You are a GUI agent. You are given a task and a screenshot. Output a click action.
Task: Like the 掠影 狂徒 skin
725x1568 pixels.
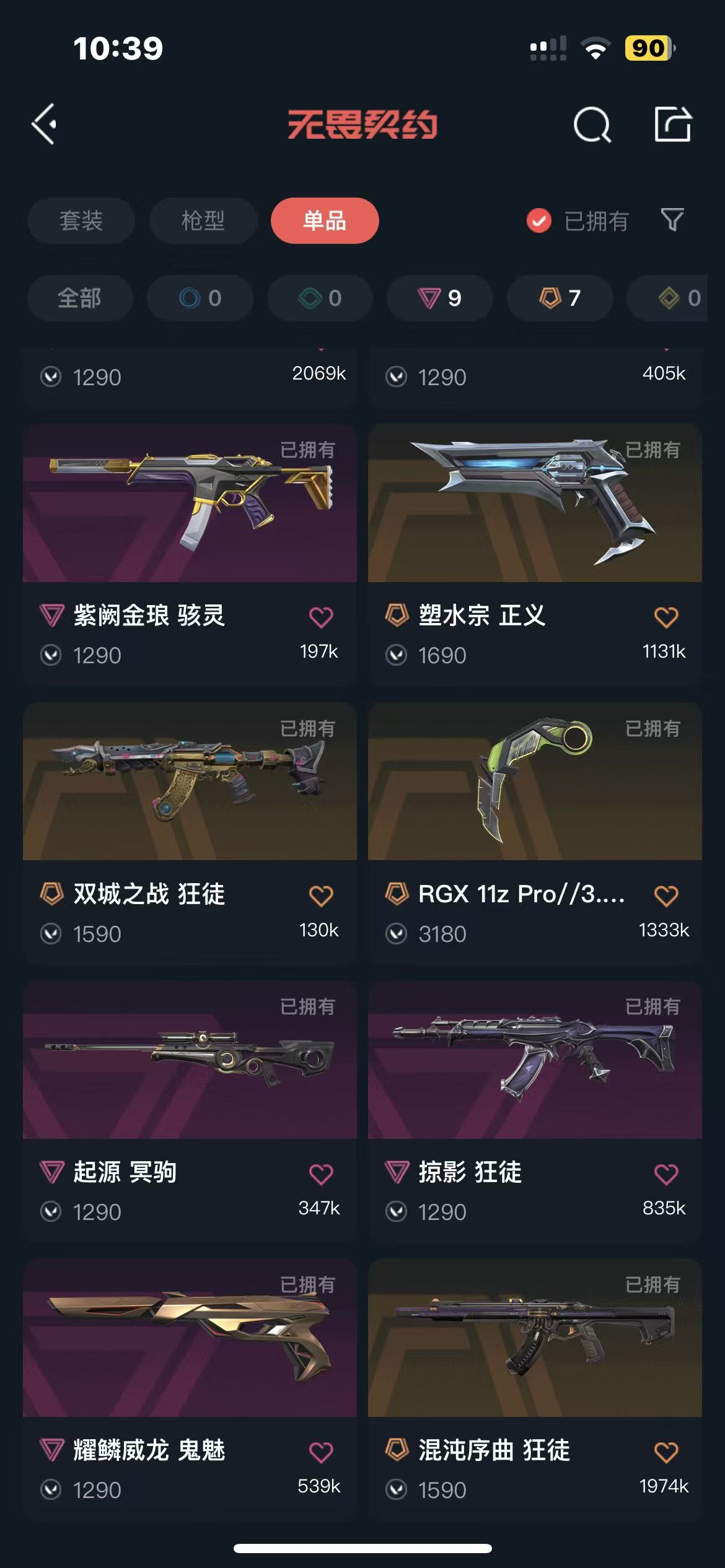666,1174
